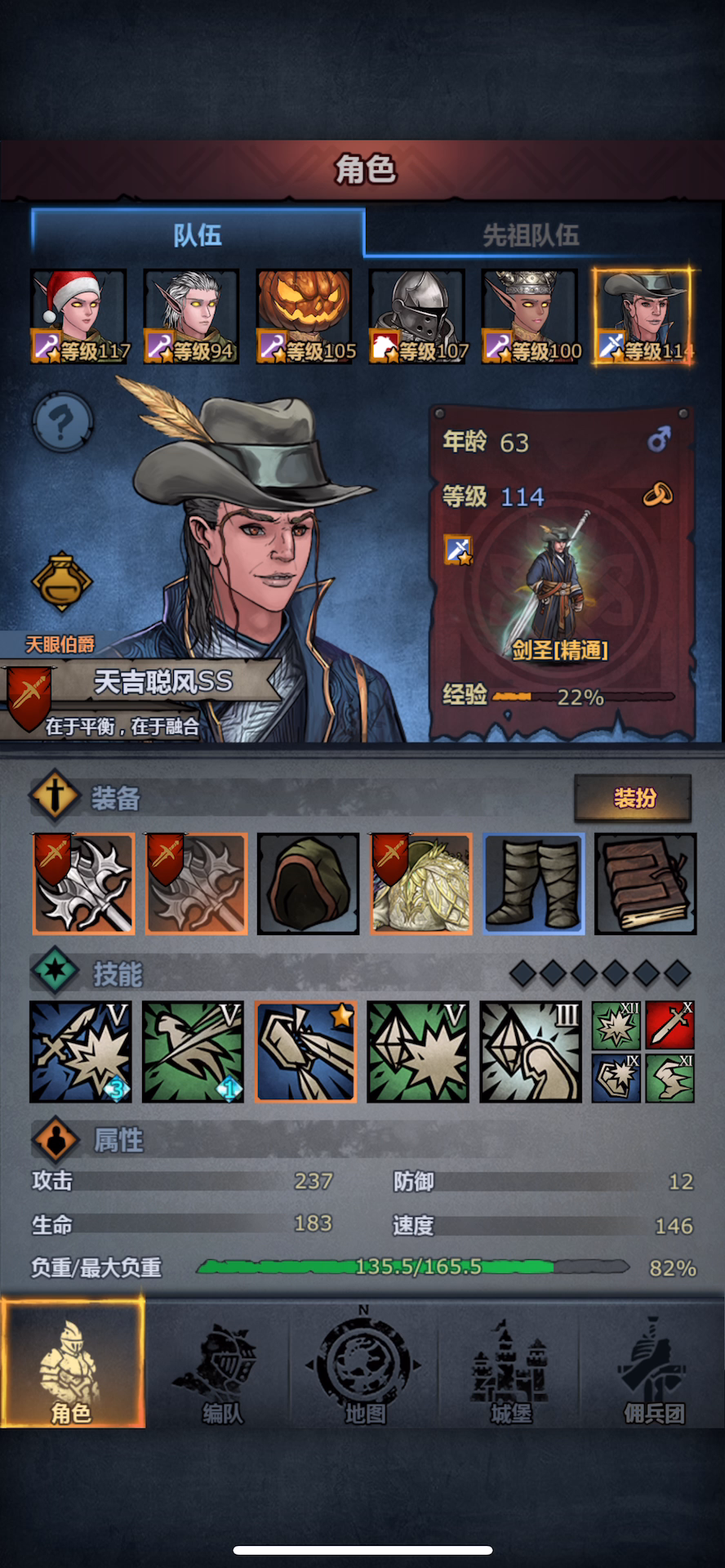
Task: Tap the golden potion flask icon
Action: pos(62,582)
